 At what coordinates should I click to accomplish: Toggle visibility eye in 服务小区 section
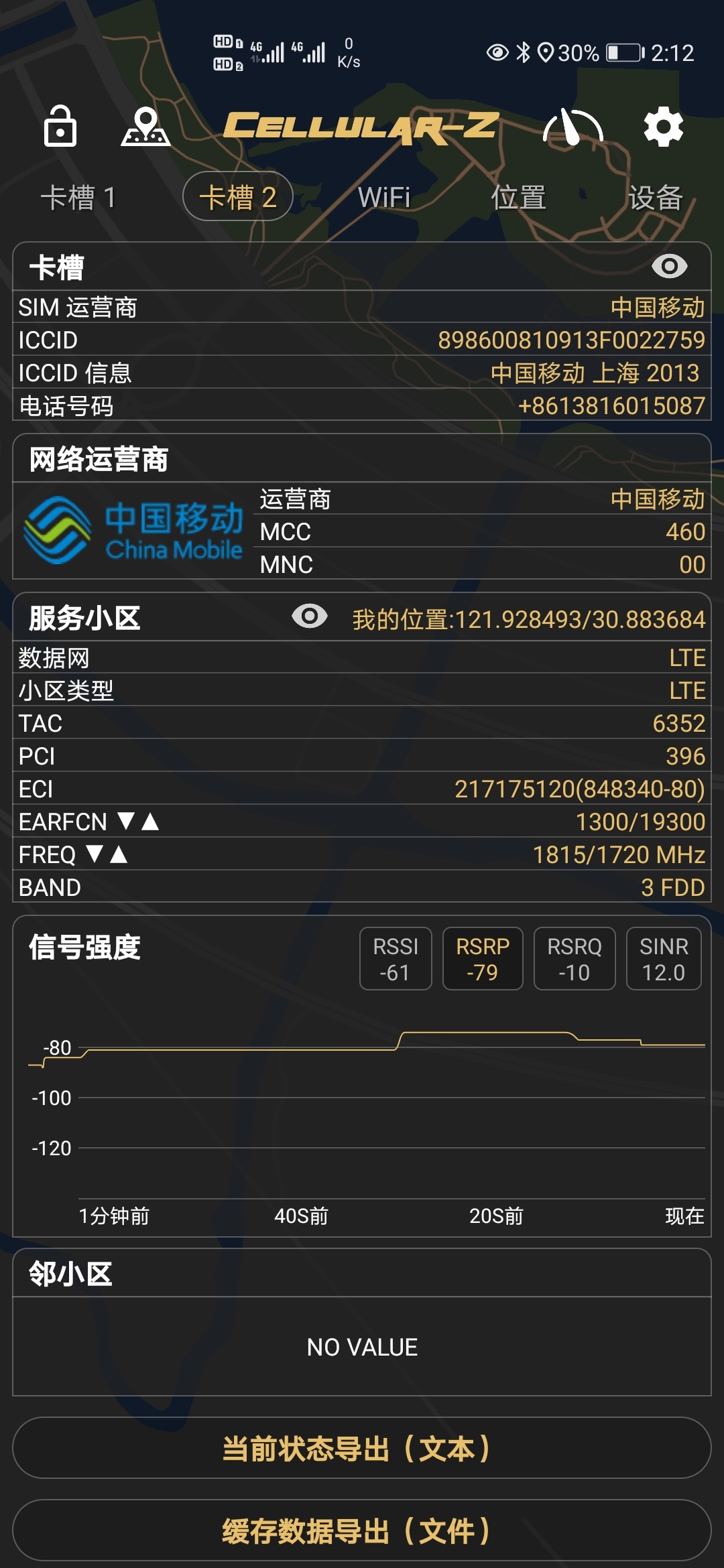click(x=310, y=616)
